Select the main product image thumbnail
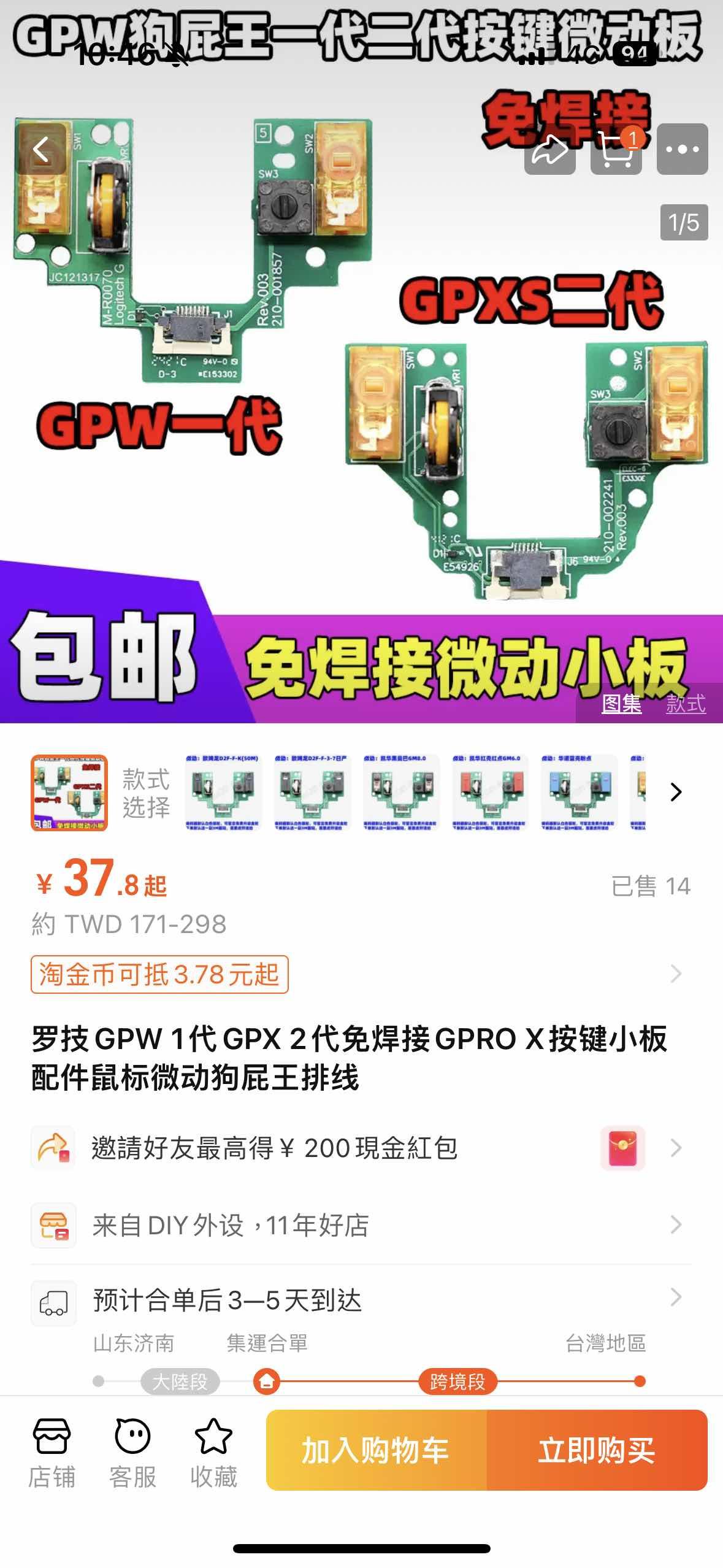723x1568 pixels. (x=69, y=793)
